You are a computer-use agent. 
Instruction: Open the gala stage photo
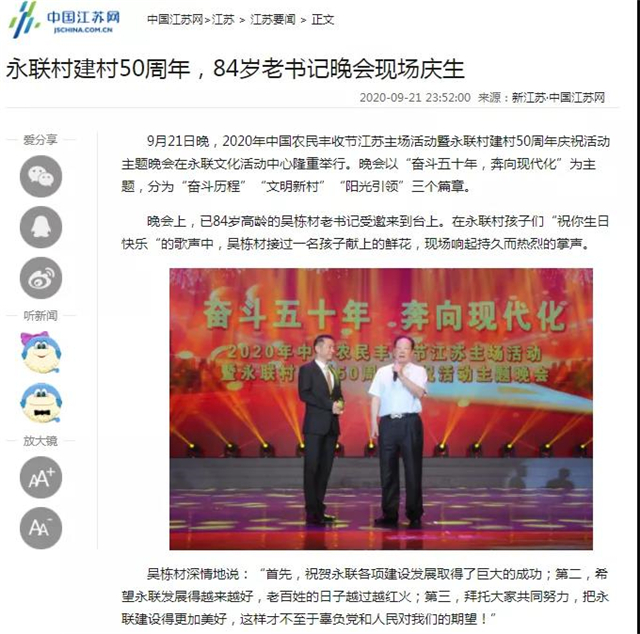click(x=380, y=408)
